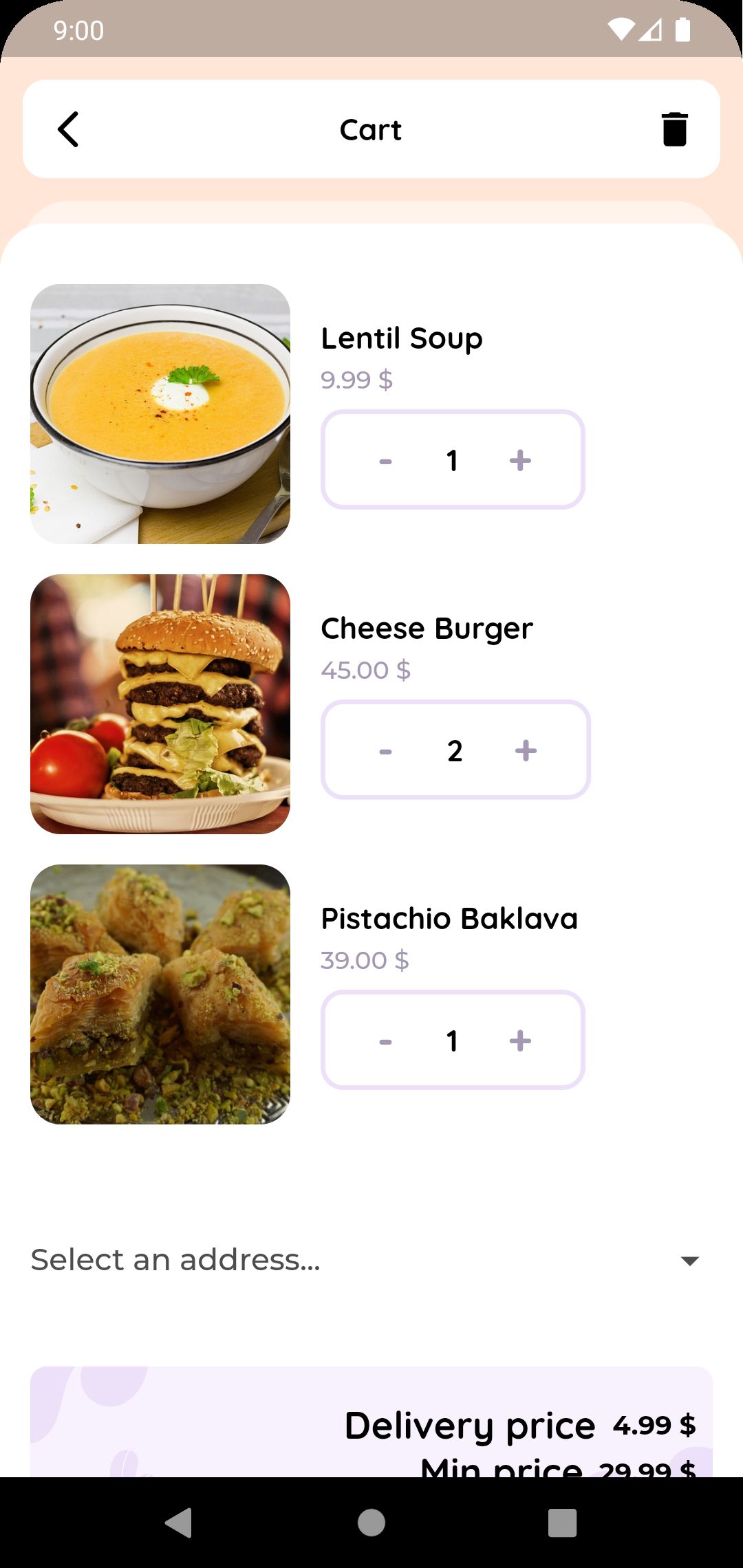Increase Pistachio Baklava quantity
743x1568 pixels.
pos(520,1041)
